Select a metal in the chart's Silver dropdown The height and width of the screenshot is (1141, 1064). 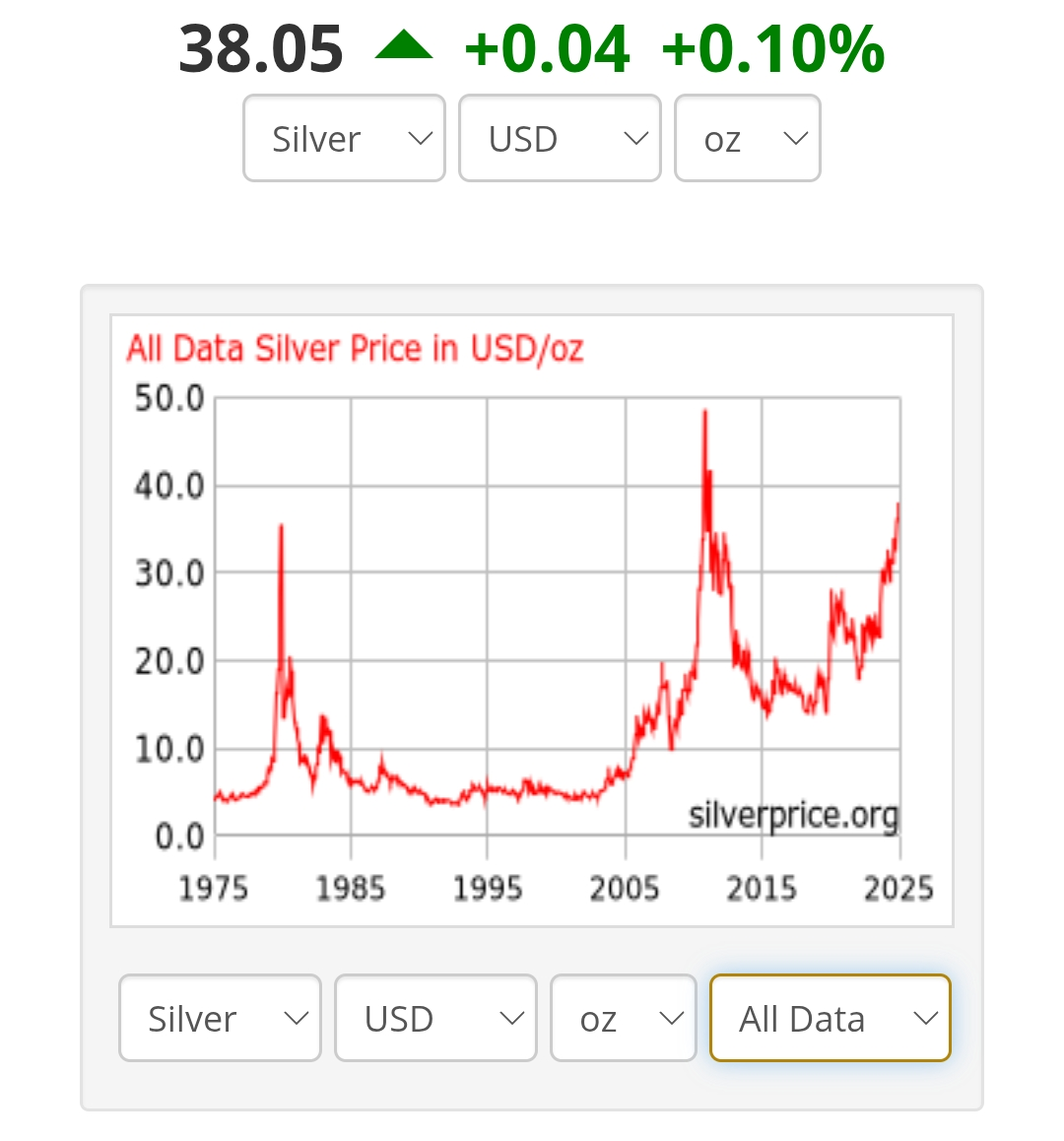(x=220, y=1018)
